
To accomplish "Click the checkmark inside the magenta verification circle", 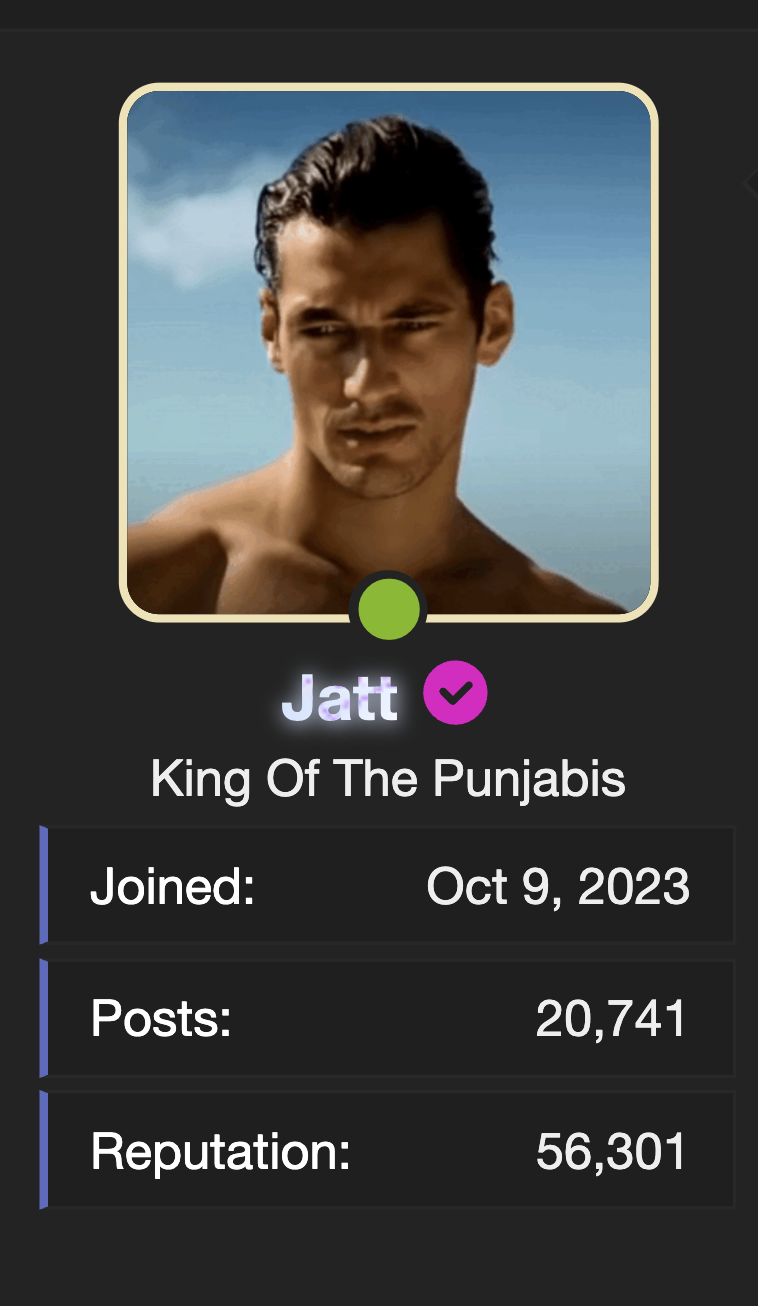I will point(455,692).
